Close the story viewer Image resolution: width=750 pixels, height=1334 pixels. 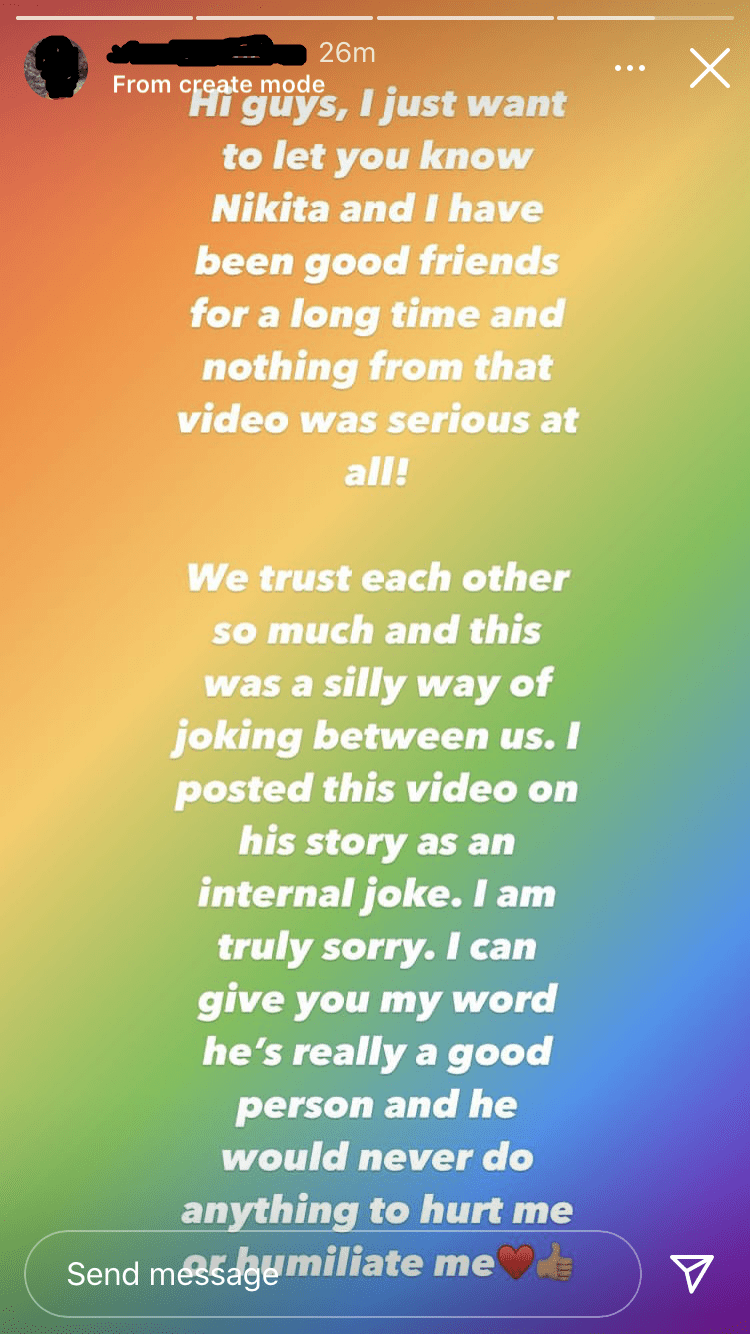tap(709, 68)
